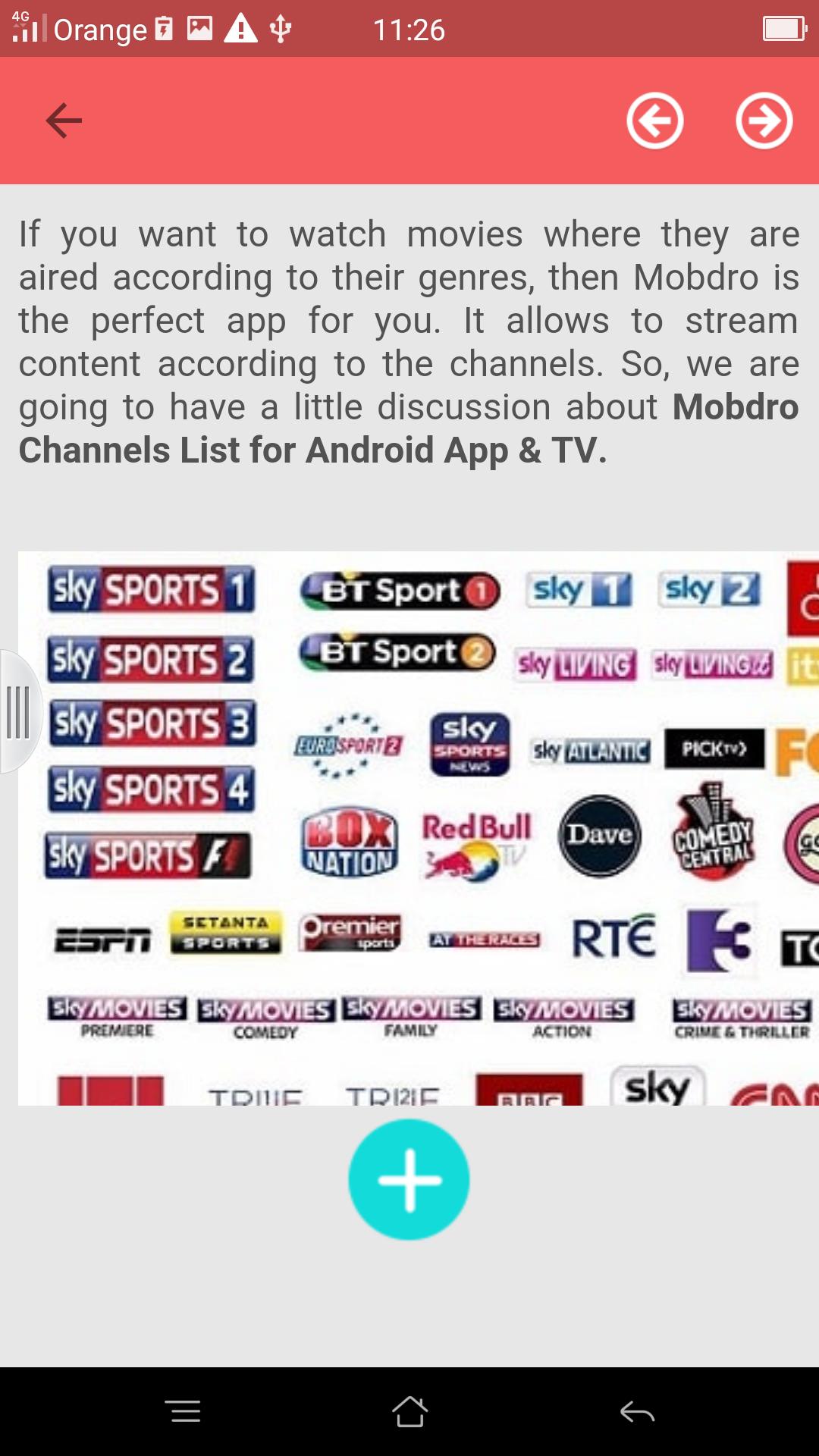819x1456 pixels.
Task: Open the side drawer handle
Action: (x=18, y=711)
